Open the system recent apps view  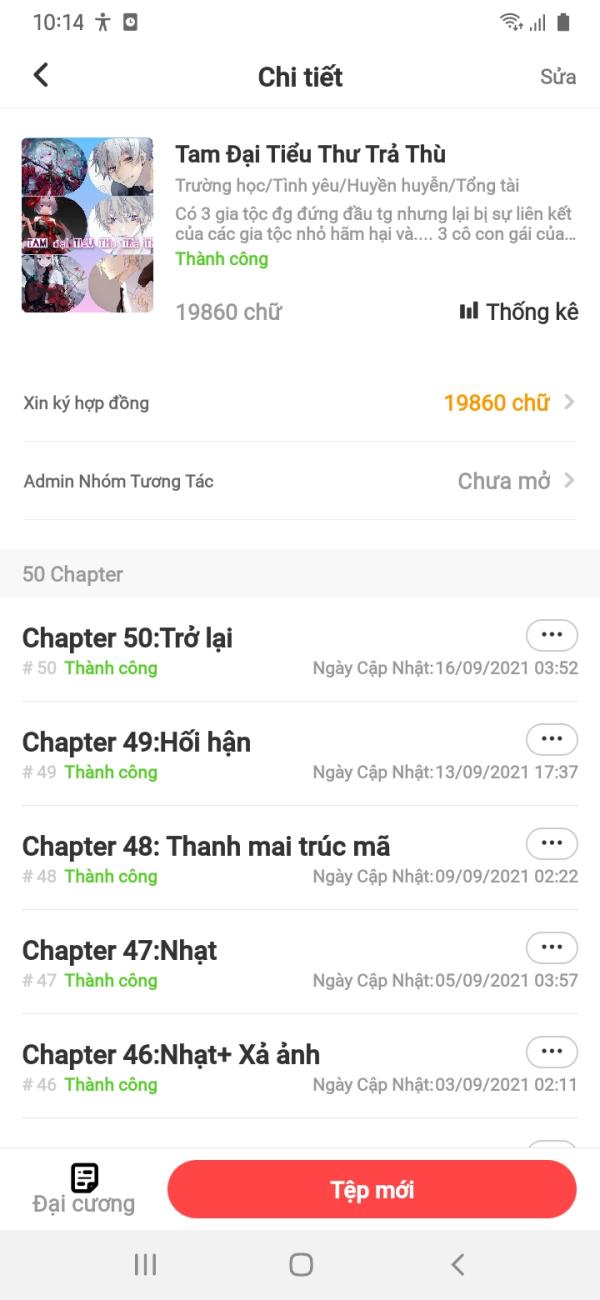click(145, 1264)
